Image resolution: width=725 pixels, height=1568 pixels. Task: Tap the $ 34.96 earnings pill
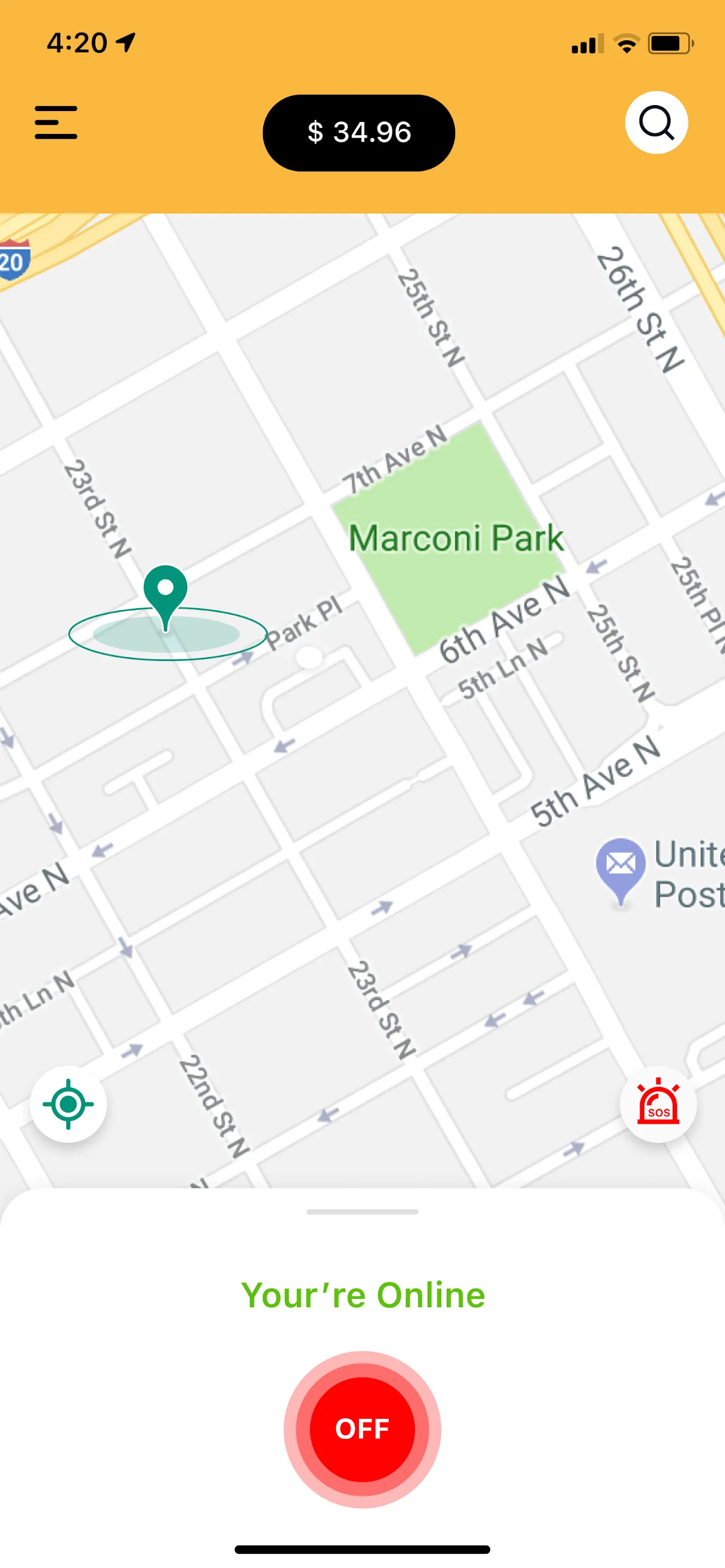click(x=358, y=133)
